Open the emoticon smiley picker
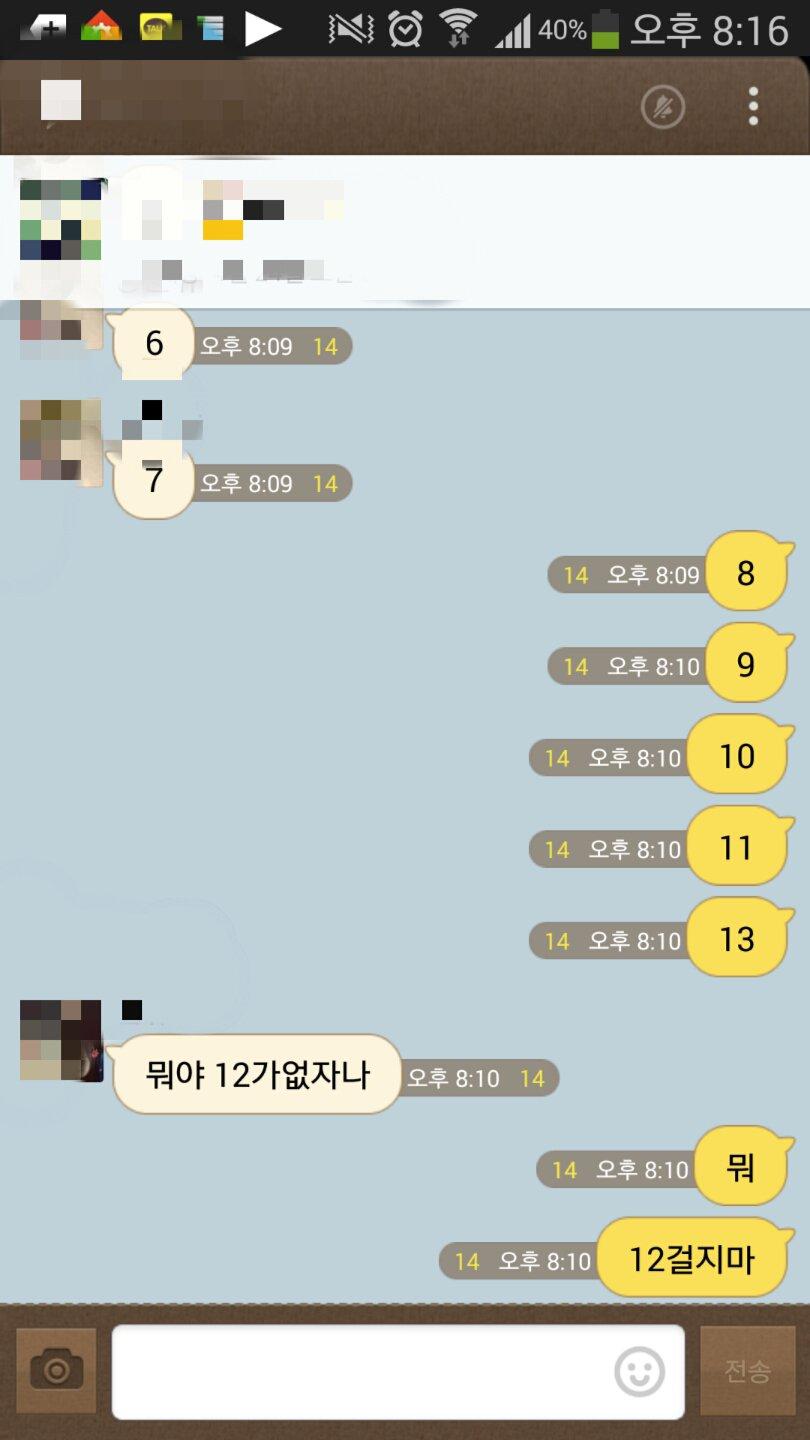810x1440 pixels. tap(639, 1372)
